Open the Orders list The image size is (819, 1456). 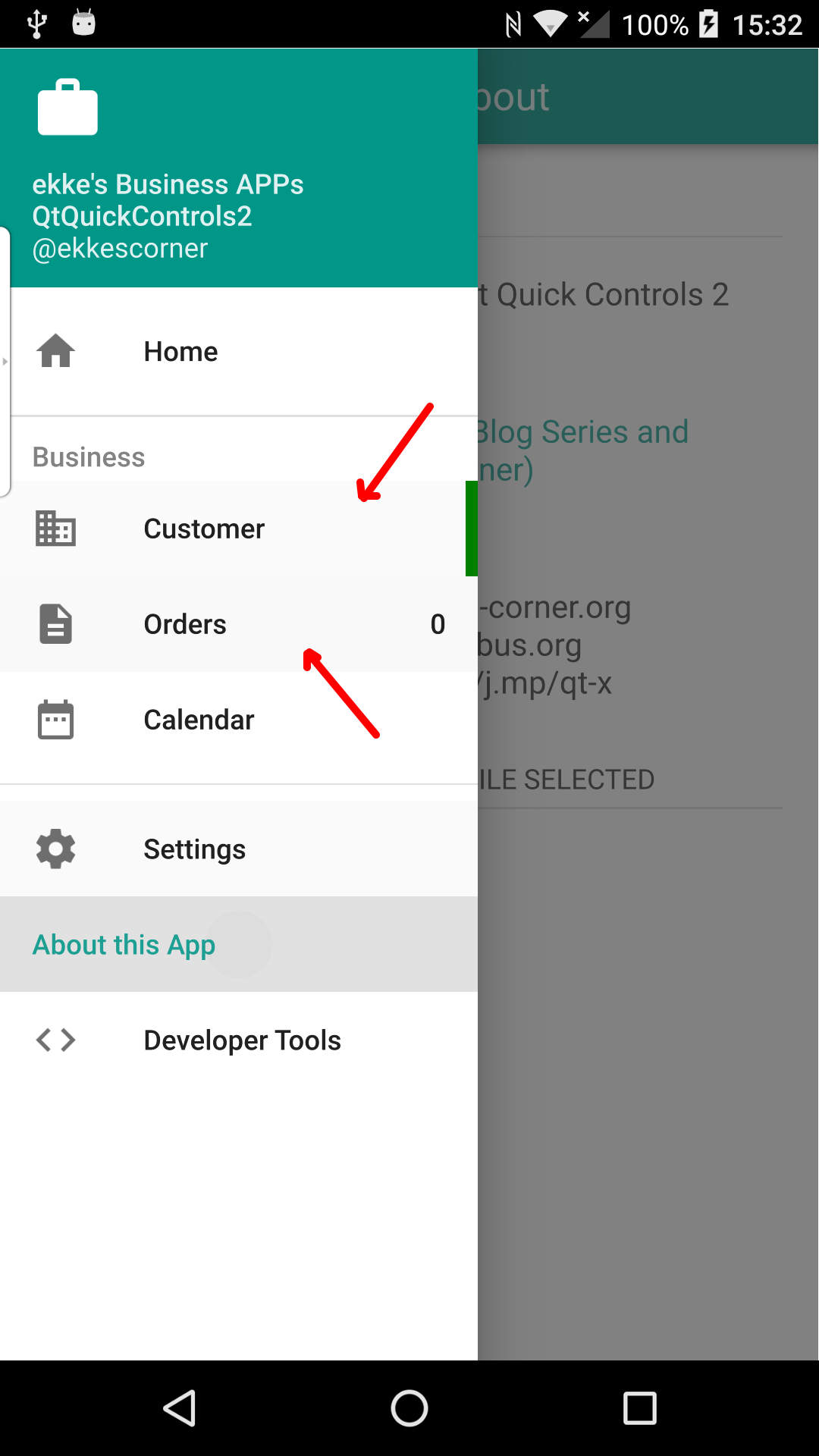[x=185, y=624]
